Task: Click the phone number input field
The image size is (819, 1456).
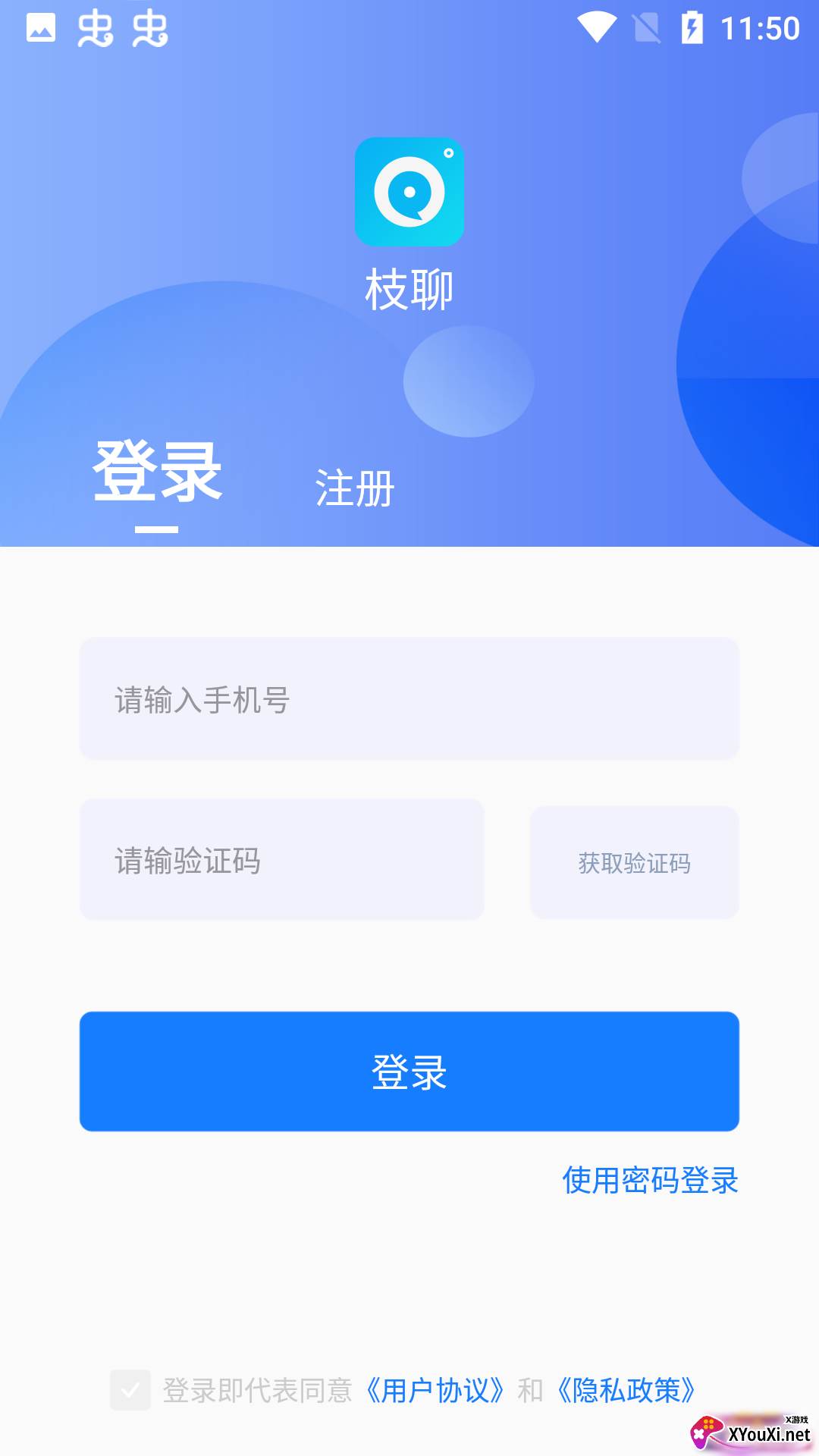Action: 409,698
